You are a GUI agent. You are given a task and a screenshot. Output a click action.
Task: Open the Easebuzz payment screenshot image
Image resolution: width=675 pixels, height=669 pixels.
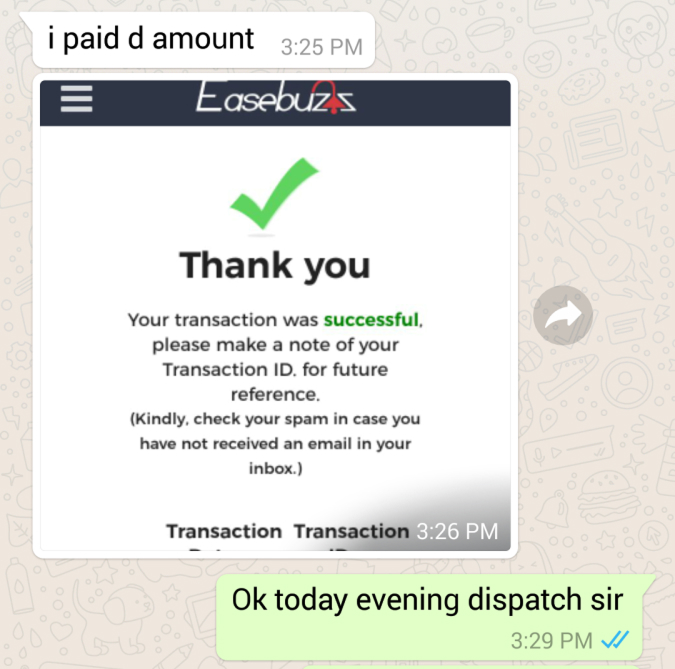coord(275,315)
